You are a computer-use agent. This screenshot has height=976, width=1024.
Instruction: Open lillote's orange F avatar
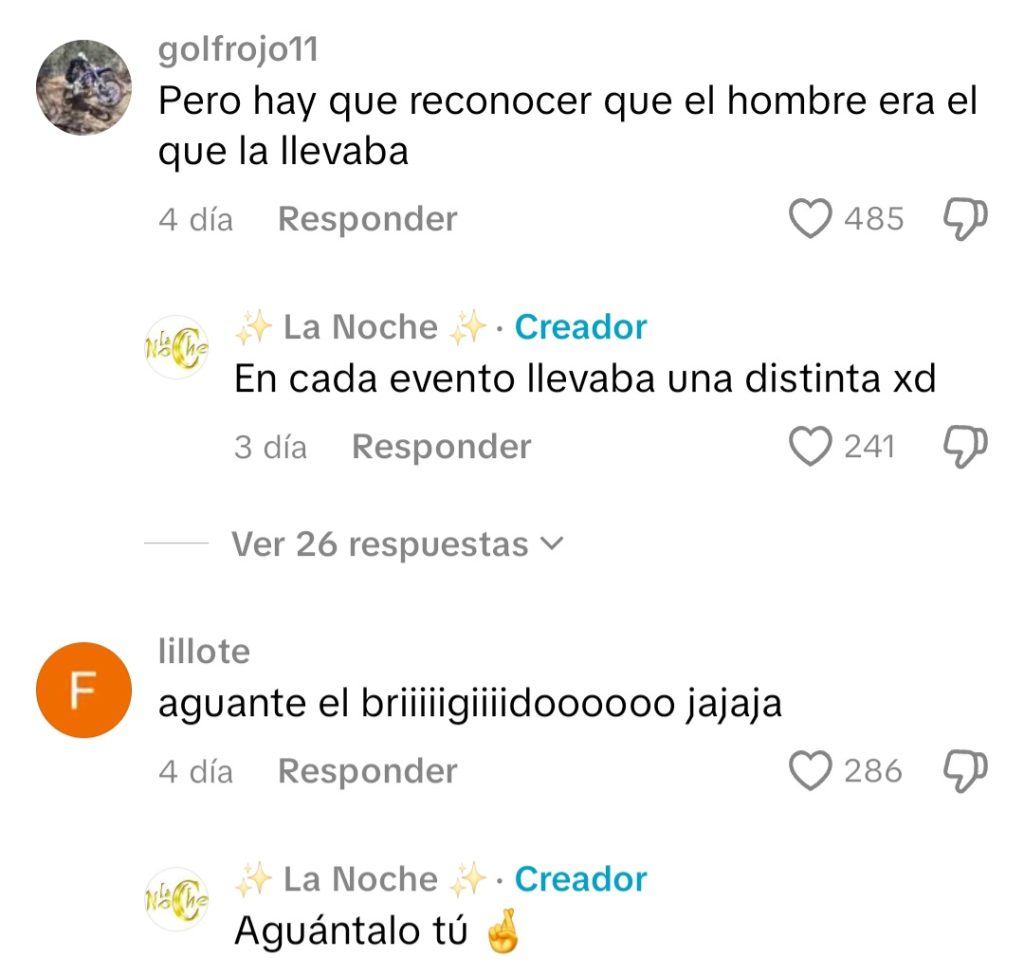pos(83,690)
